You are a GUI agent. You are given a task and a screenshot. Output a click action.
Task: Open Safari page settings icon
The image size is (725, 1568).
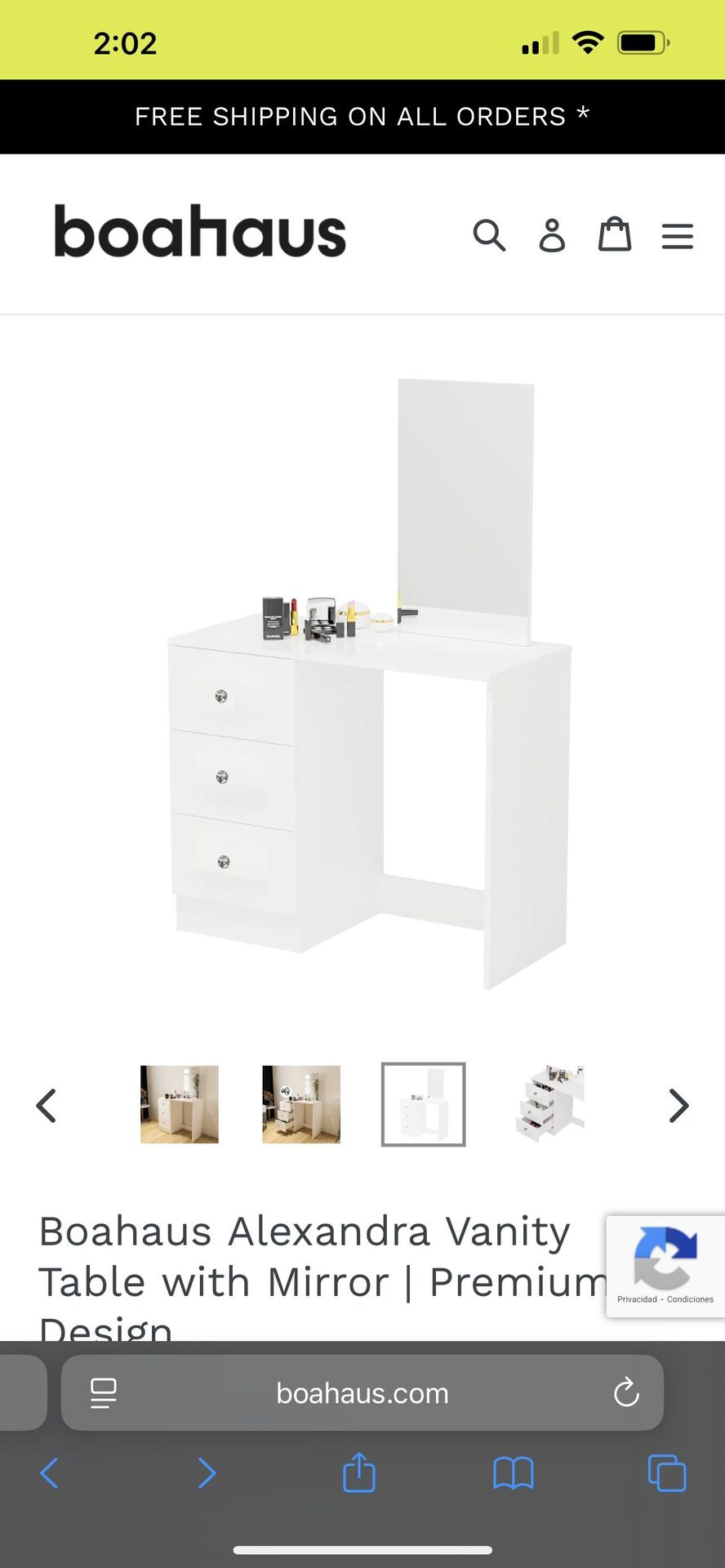point(104,1393)
